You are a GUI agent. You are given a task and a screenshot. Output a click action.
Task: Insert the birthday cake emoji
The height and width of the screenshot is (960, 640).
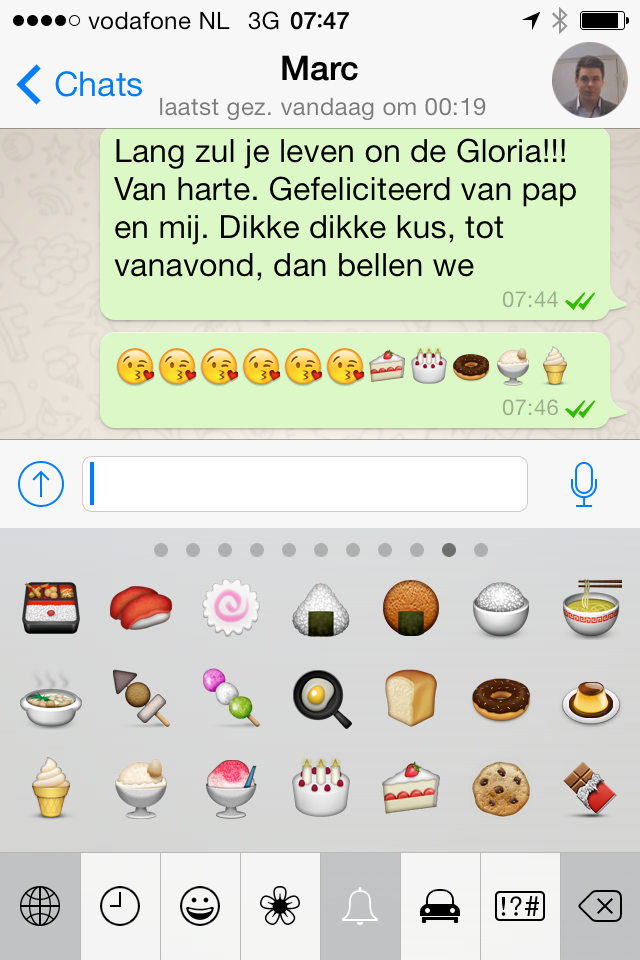tap(321, 787)
